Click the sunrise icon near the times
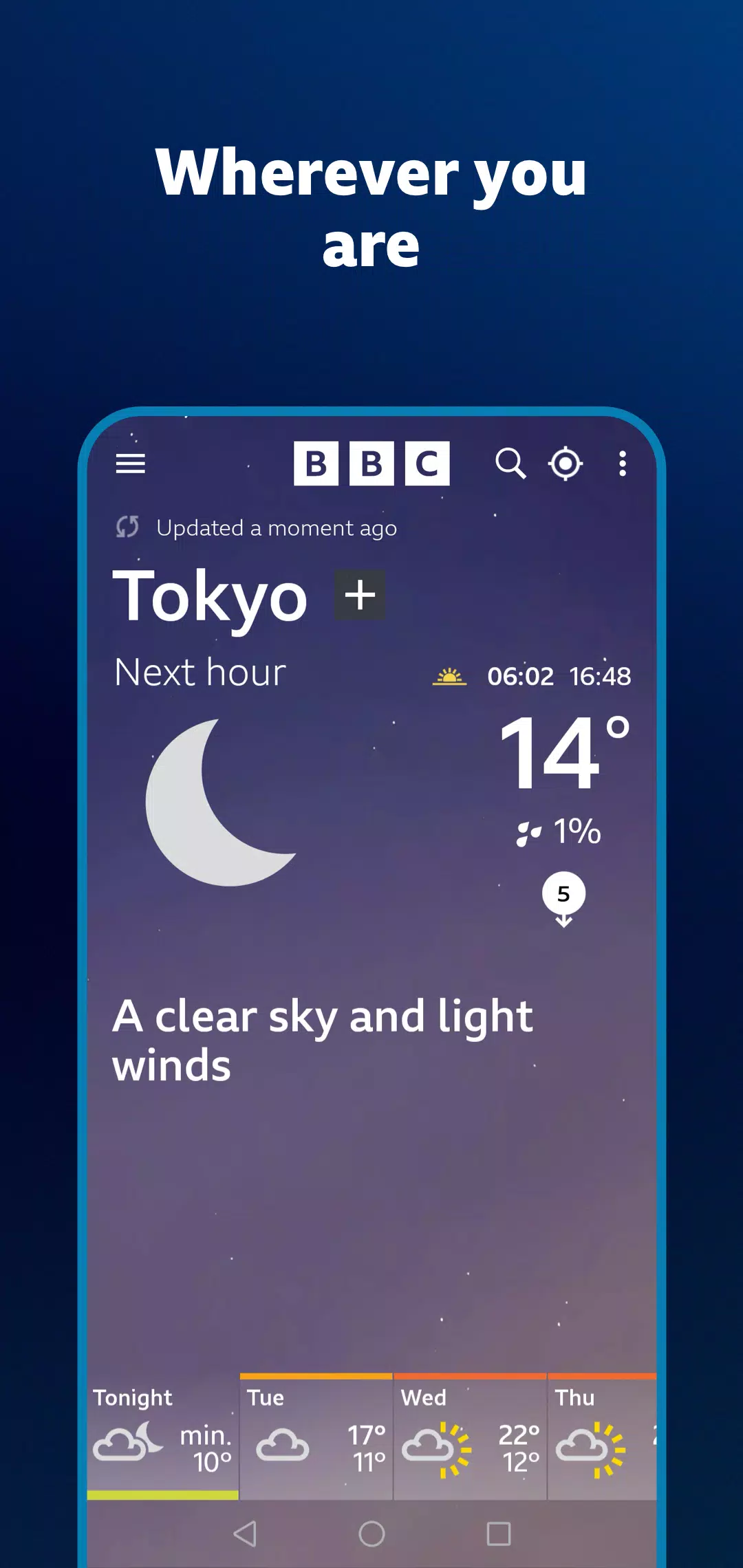Screen dimensions: 743x1568 (449, 677)
